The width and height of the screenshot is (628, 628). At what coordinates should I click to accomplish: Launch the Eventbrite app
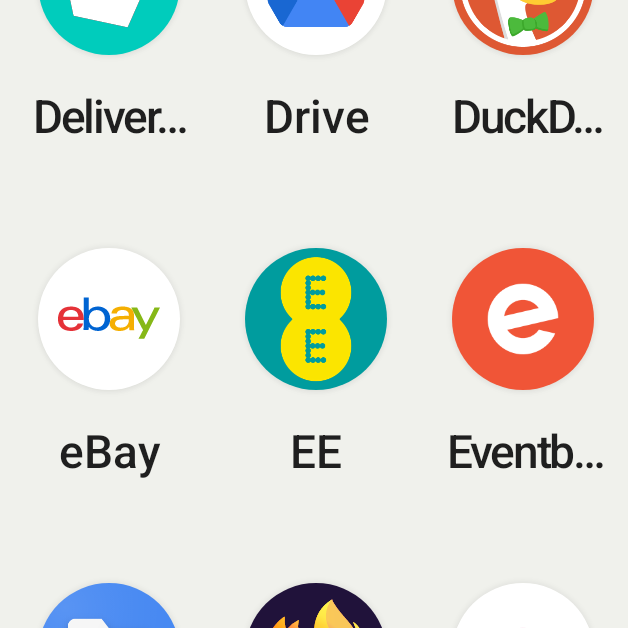point(523,319)
